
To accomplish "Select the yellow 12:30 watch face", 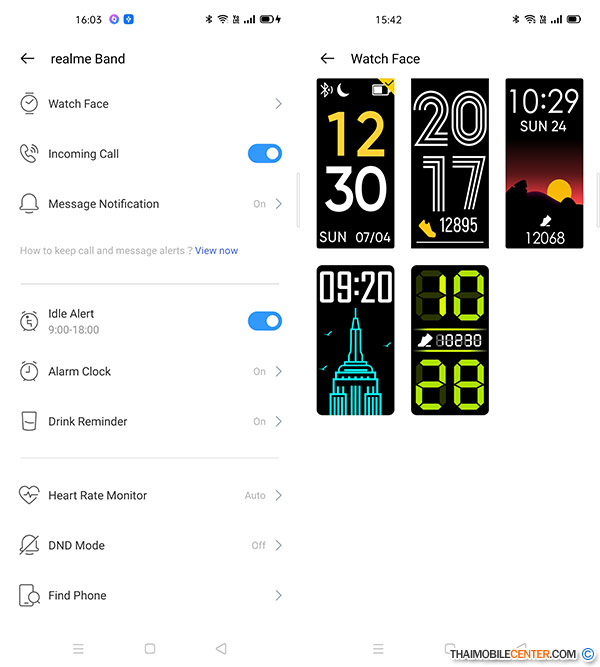I will pyautogui.click(x=355, y=163).
